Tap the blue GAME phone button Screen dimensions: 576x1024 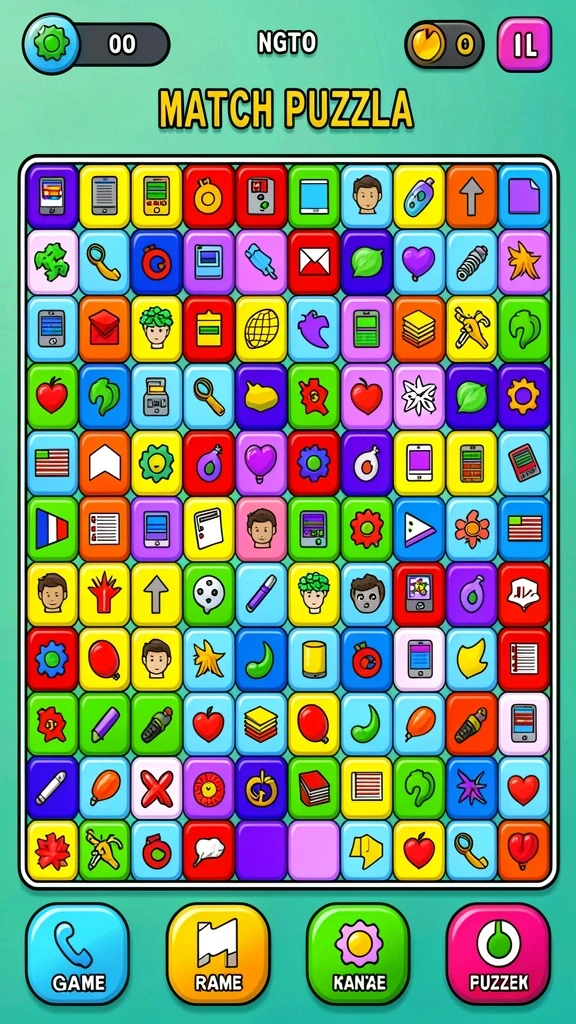tap(78, 954)
